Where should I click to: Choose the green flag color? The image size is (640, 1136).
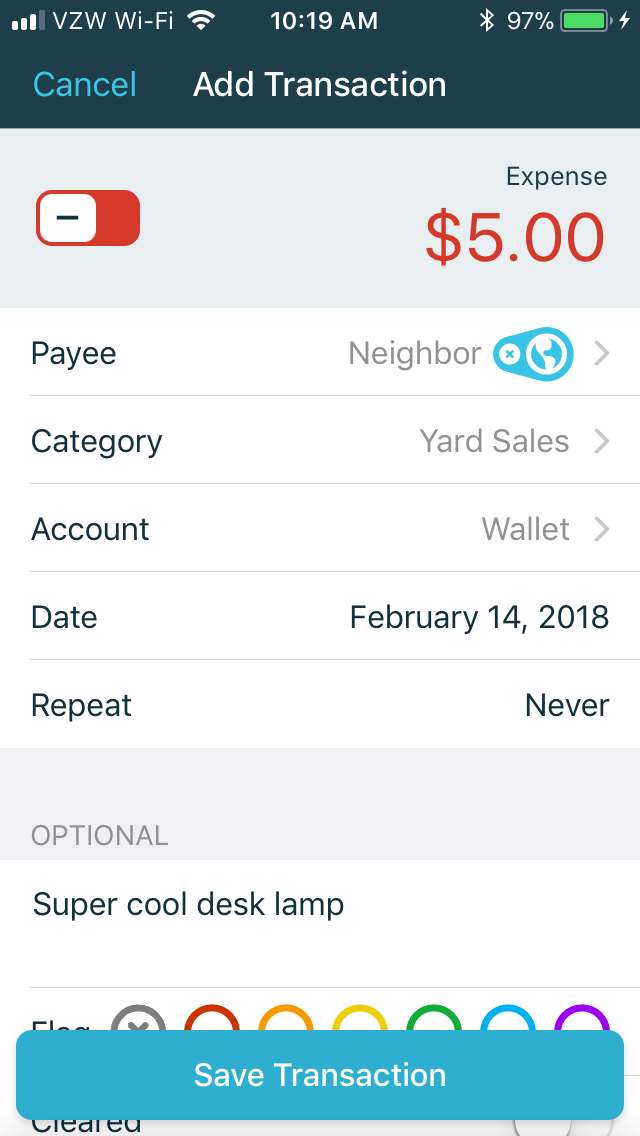(x=434, y=1018)
